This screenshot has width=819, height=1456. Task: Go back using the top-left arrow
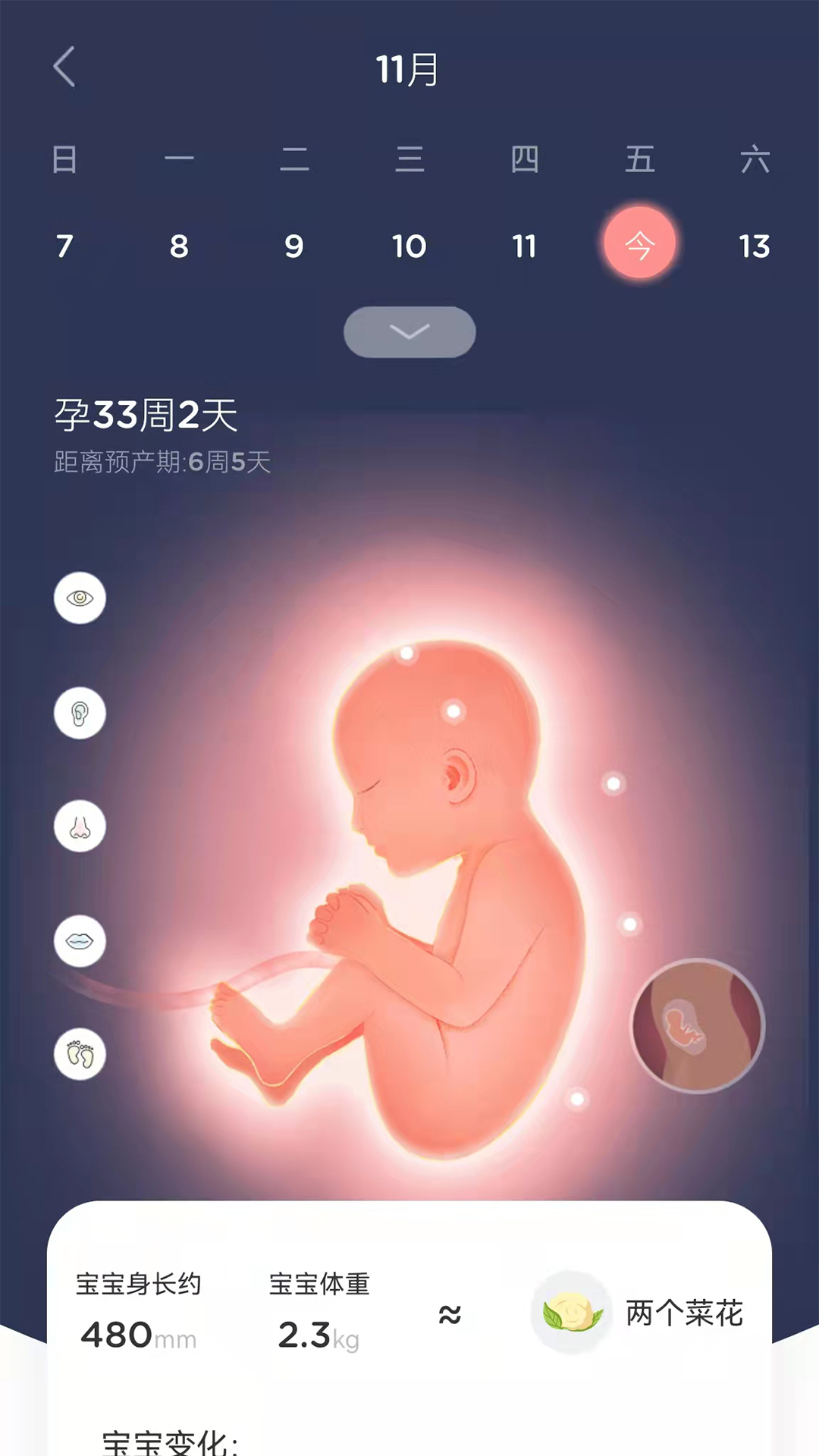pos(64,67)
